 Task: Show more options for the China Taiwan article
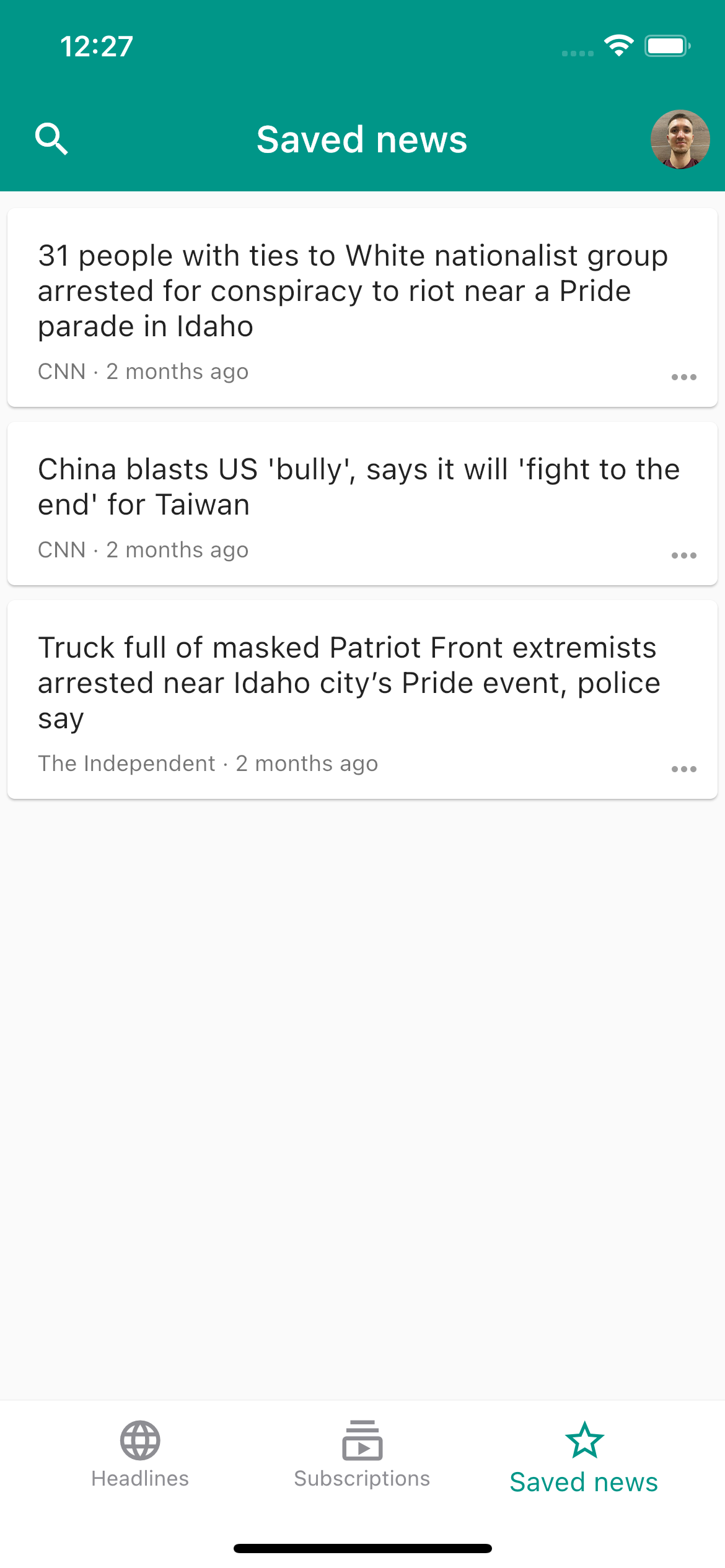[x=683, y=555]
